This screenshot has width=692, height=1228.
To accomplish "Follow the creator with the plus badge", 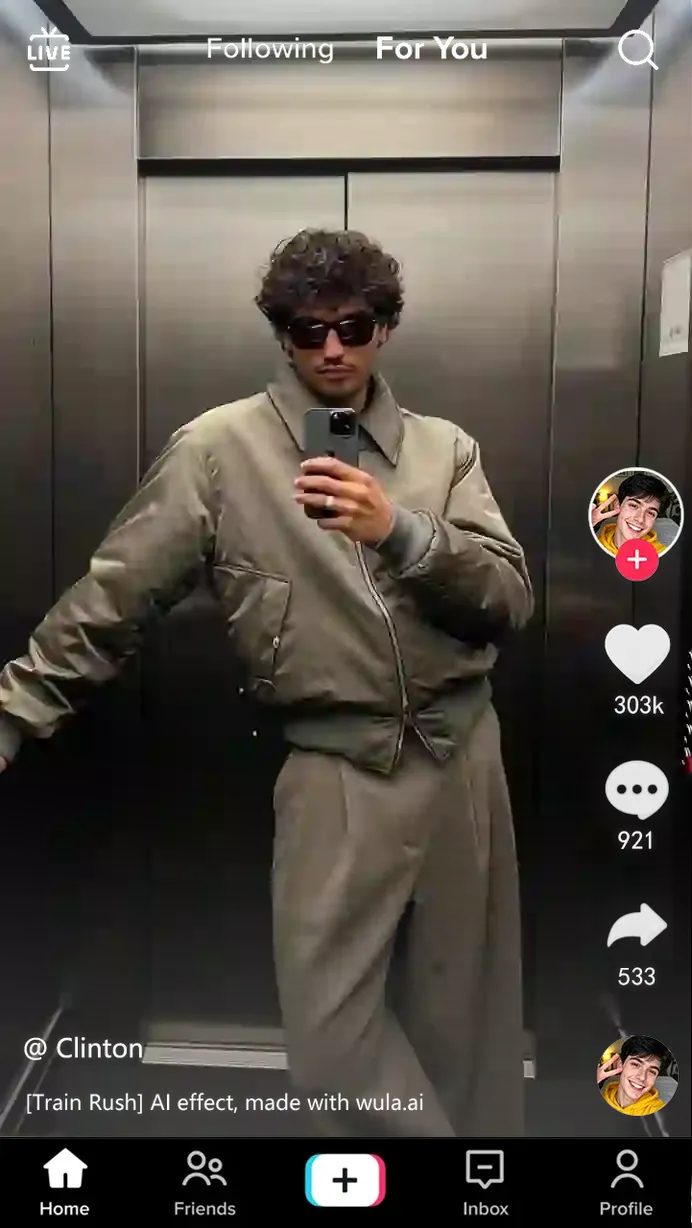I will [x=636, y=561].
